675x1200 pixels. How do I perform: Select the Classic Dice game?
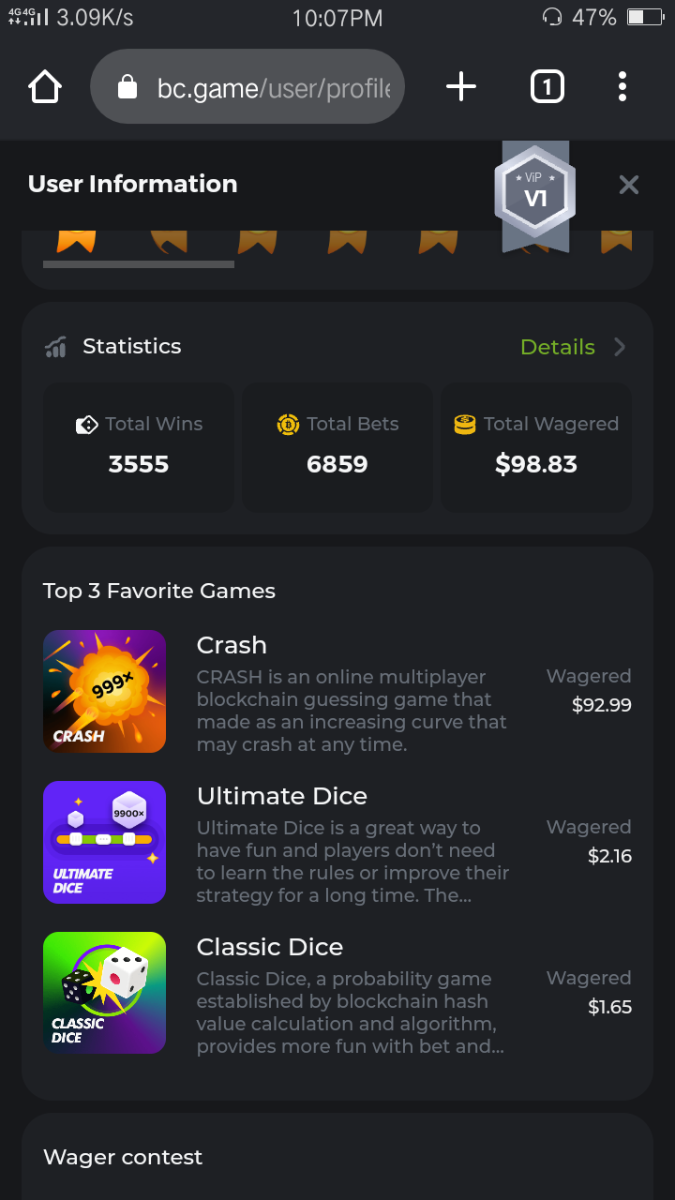point(104,993)
